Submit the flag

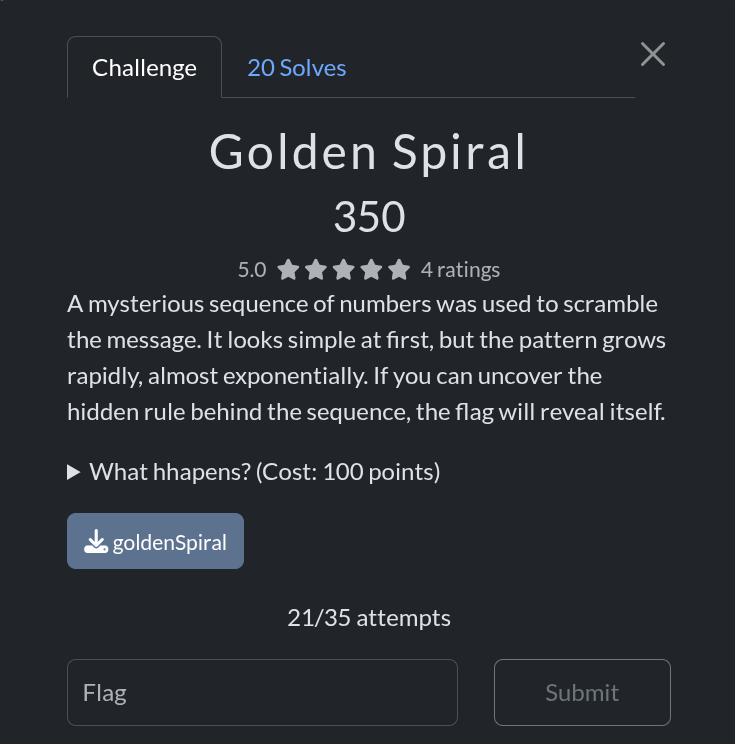click(582, 692)
